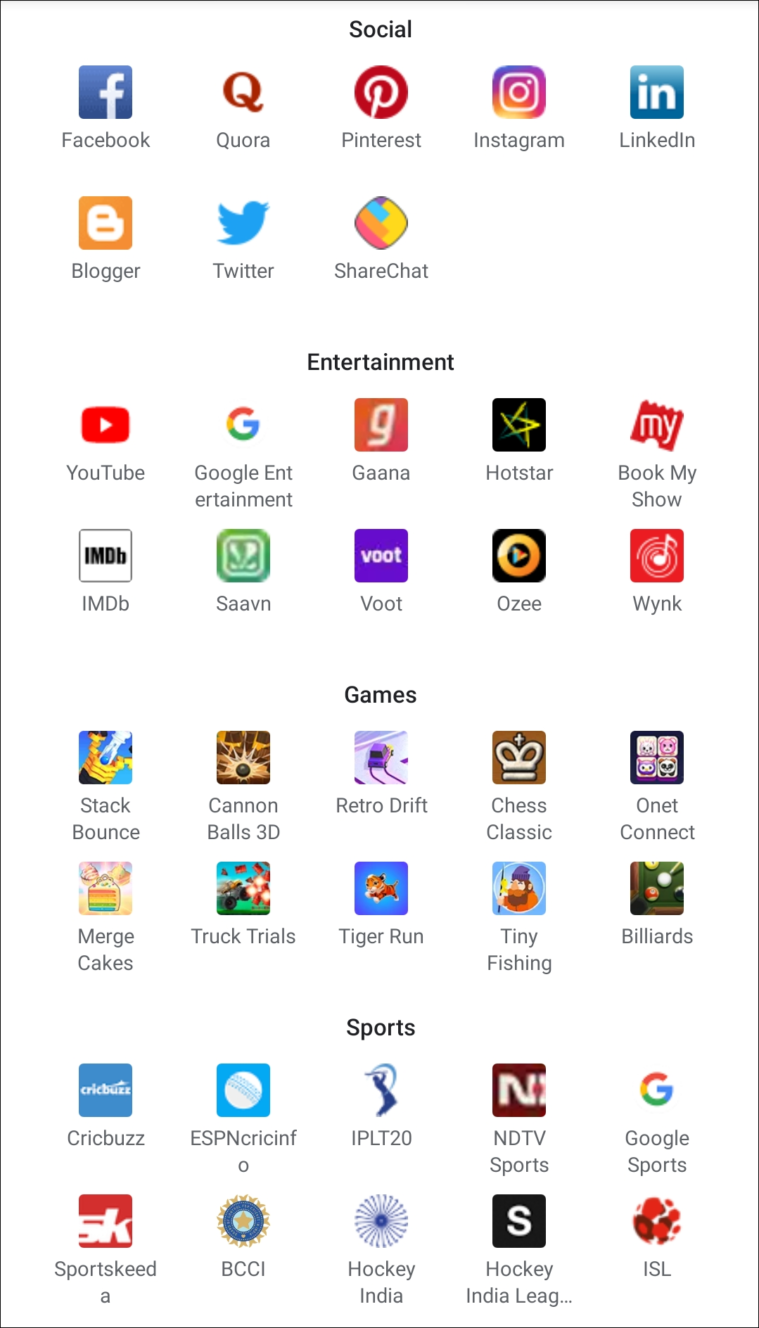Viewport: 759px width, 1328px height.
Task: Select the IPLT20 shortcut
Action: (x=381, y=1090)
